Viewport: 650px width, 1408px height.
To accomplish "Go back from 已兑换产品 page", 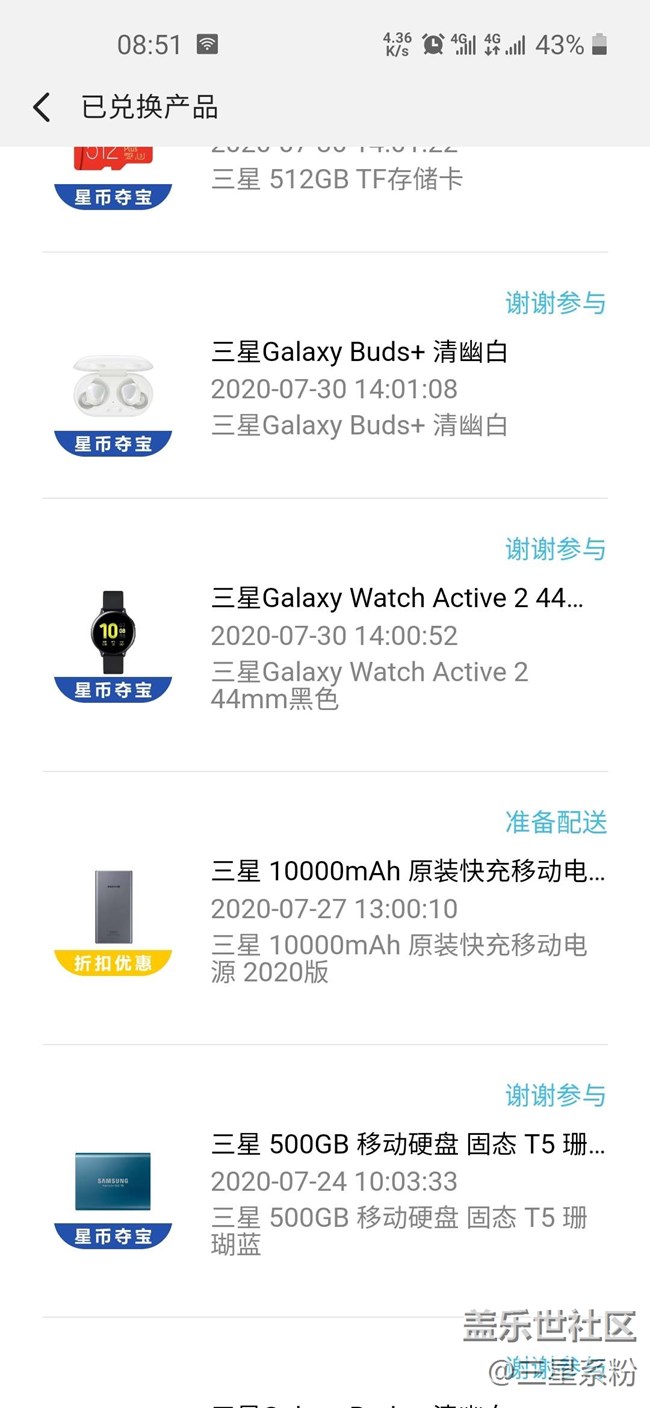I will point(41,107).
